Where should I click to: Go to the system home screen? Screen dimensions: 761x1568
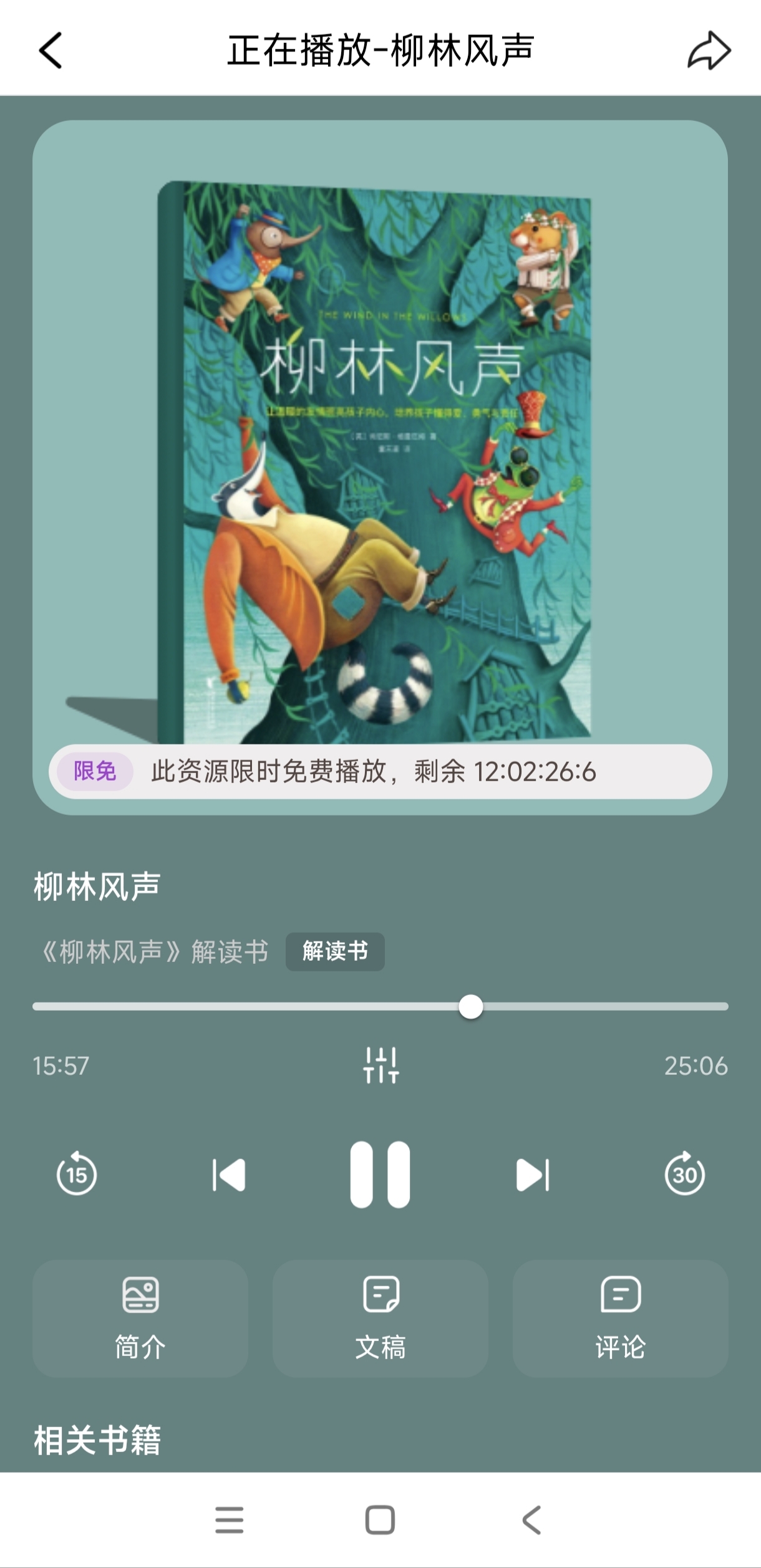click(x=380, y=1520)
